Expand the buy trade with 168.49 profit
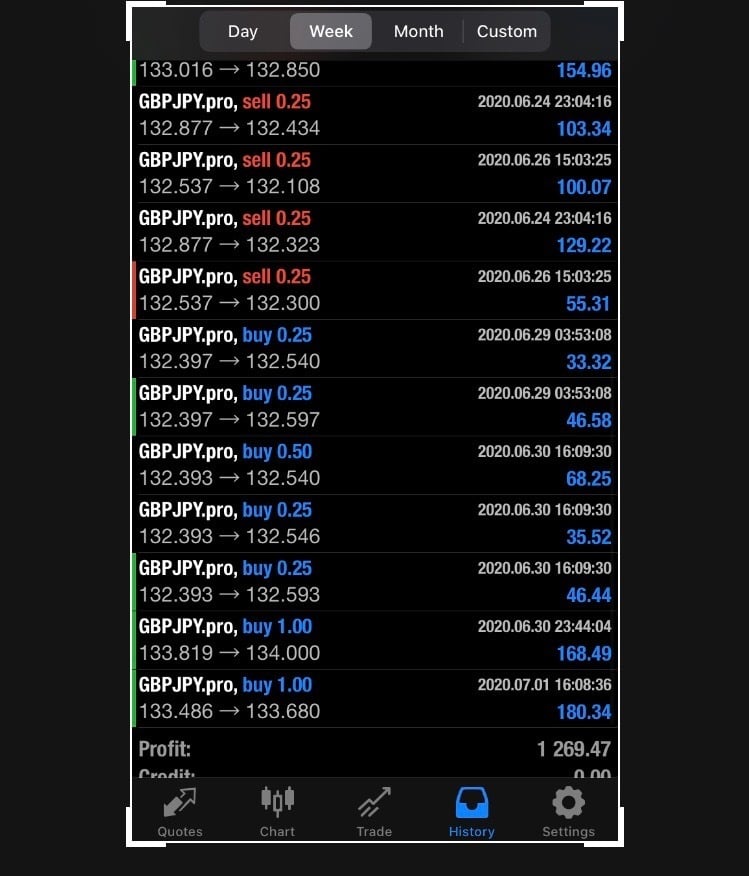749x876 pixels. point(374,640)
